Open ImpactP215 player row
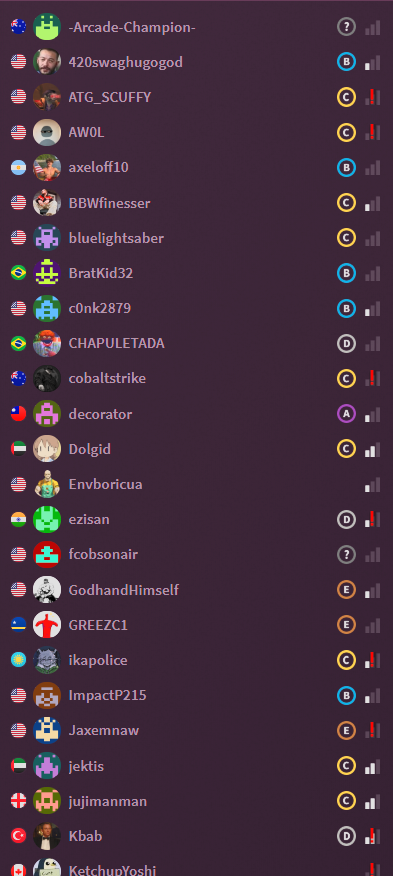393x876 pixels. pos(196,696)
